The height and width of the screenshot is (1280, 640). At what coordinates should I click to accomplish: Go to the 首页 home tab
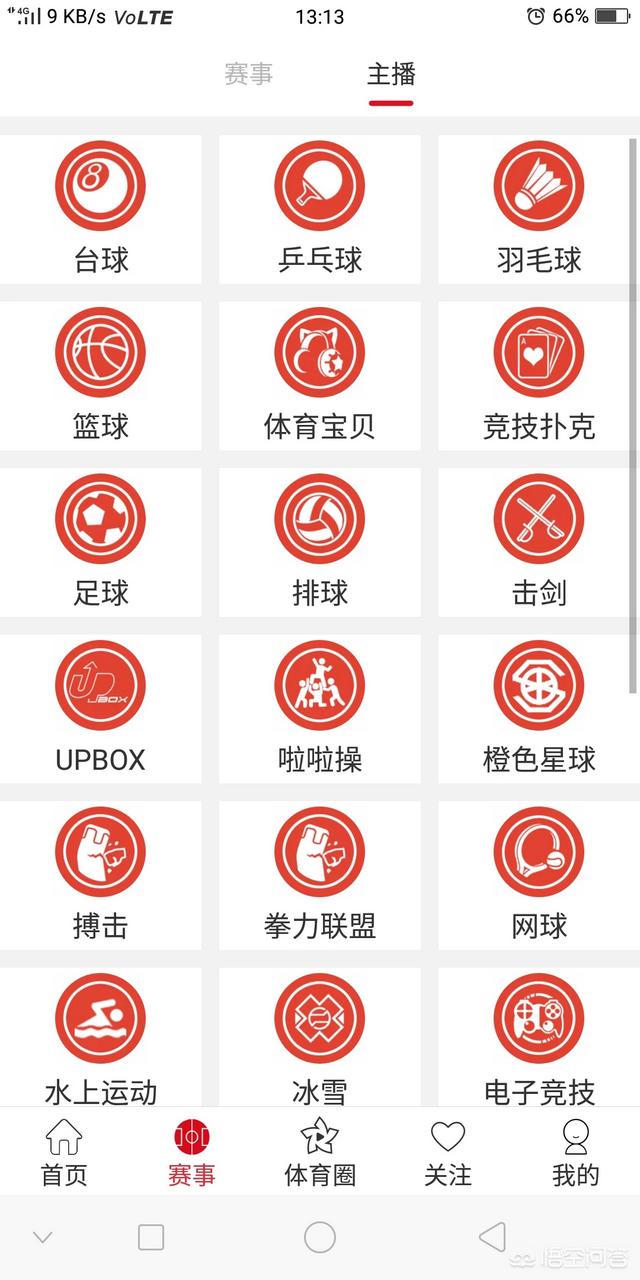point(64,1152)
